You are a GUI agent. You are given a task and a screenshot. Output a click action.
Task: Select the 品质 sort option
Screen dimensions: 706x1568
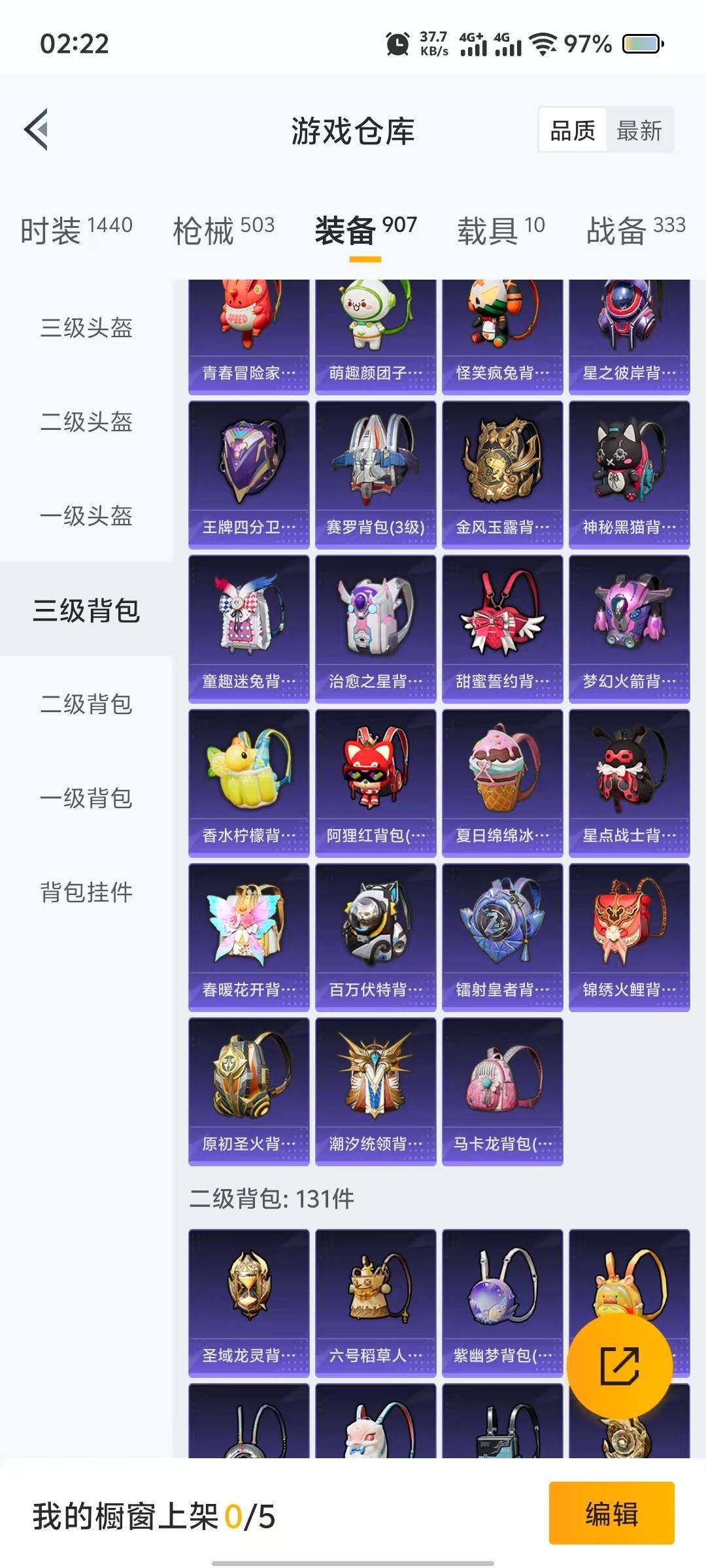click(x=573, y=131)
